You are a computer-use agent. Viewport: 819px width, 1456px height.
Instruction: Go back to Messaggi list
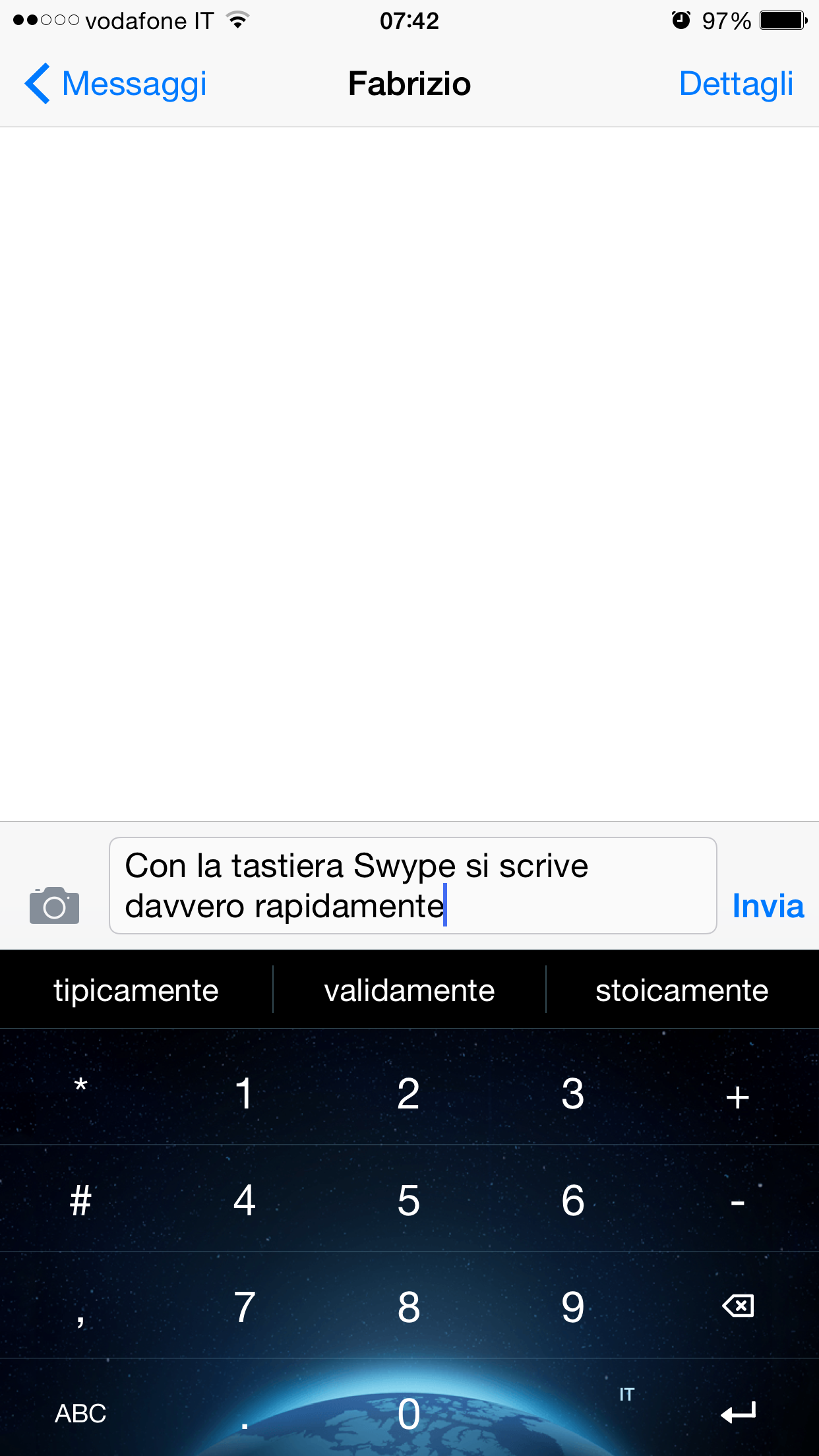click(x=115, y=84)
